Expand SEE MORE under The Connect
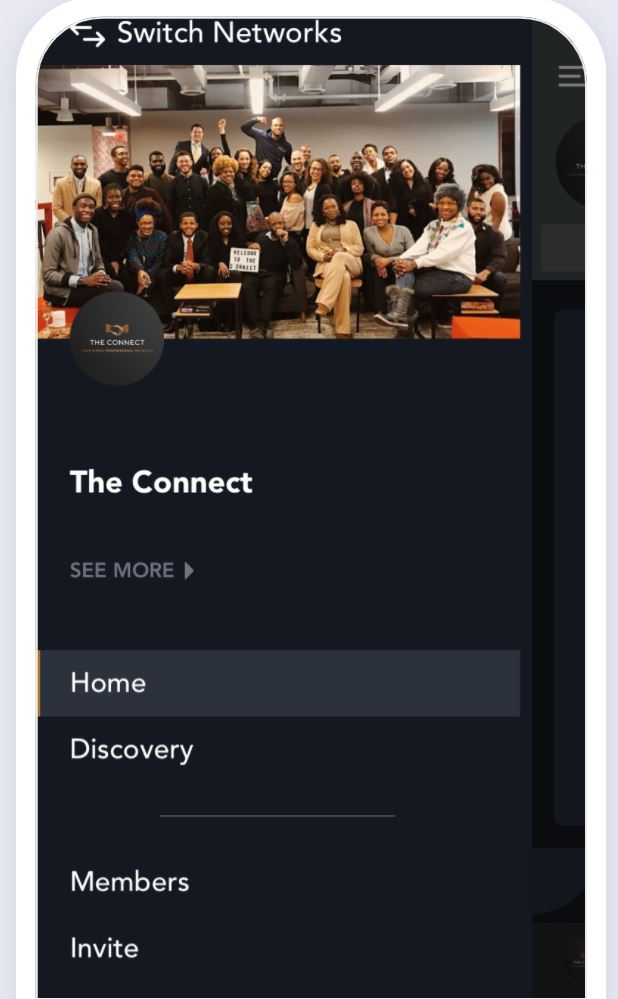This screenshot has height=999, width=618. 132,571
